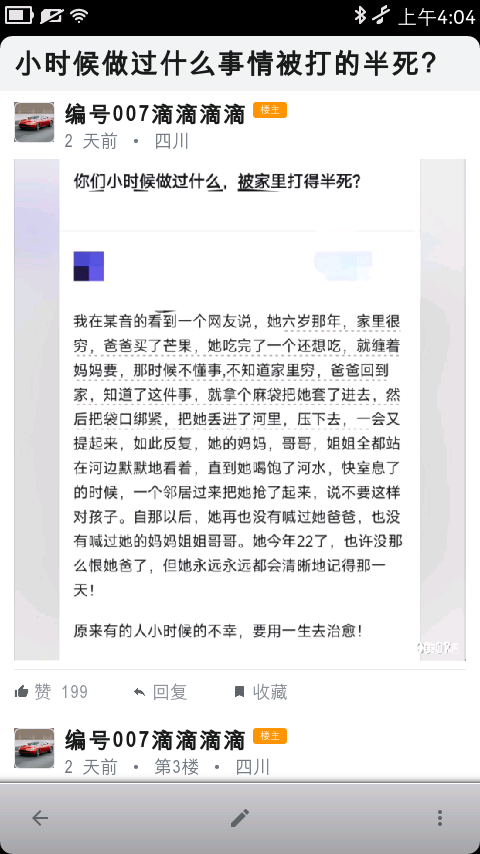Open the posted screenshot image
This screenshot has height=854, width=480.
click(240, 410)
